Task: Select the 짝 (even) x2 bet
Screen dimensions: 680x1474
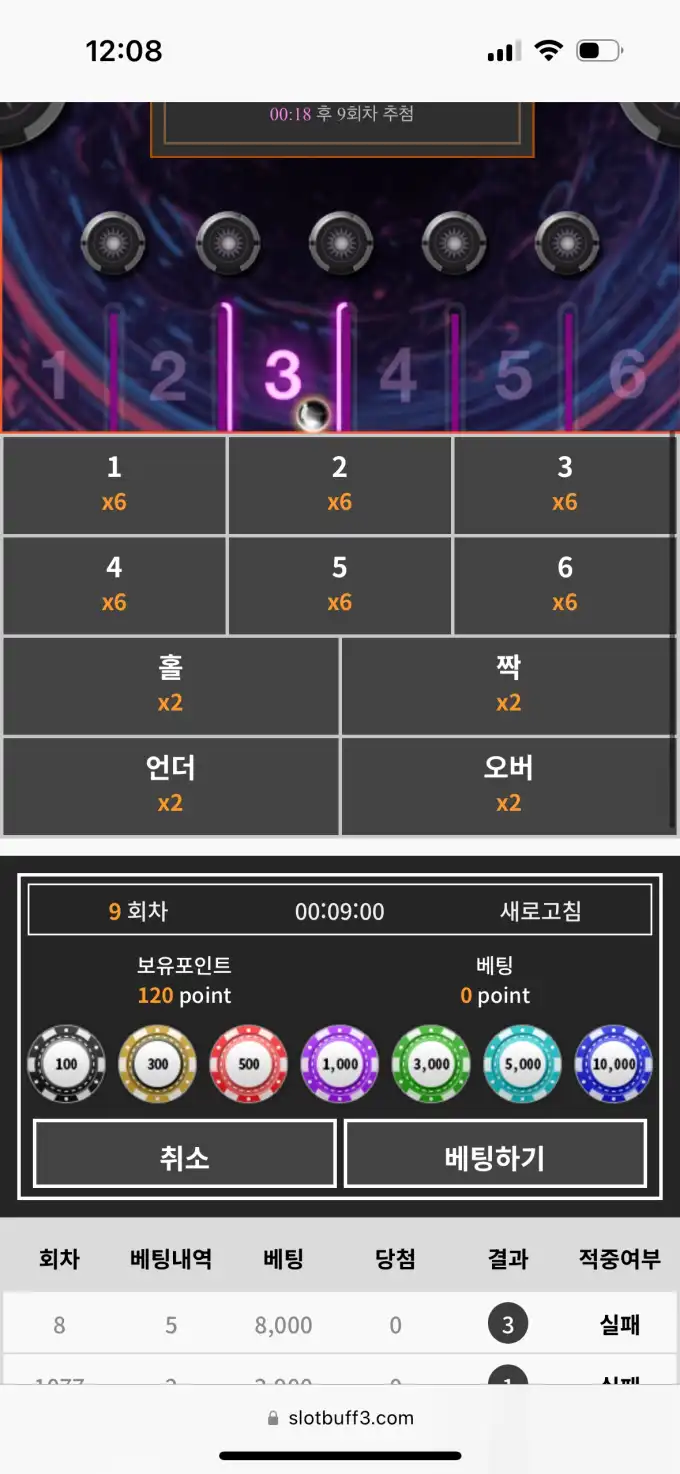Action: 508,685
